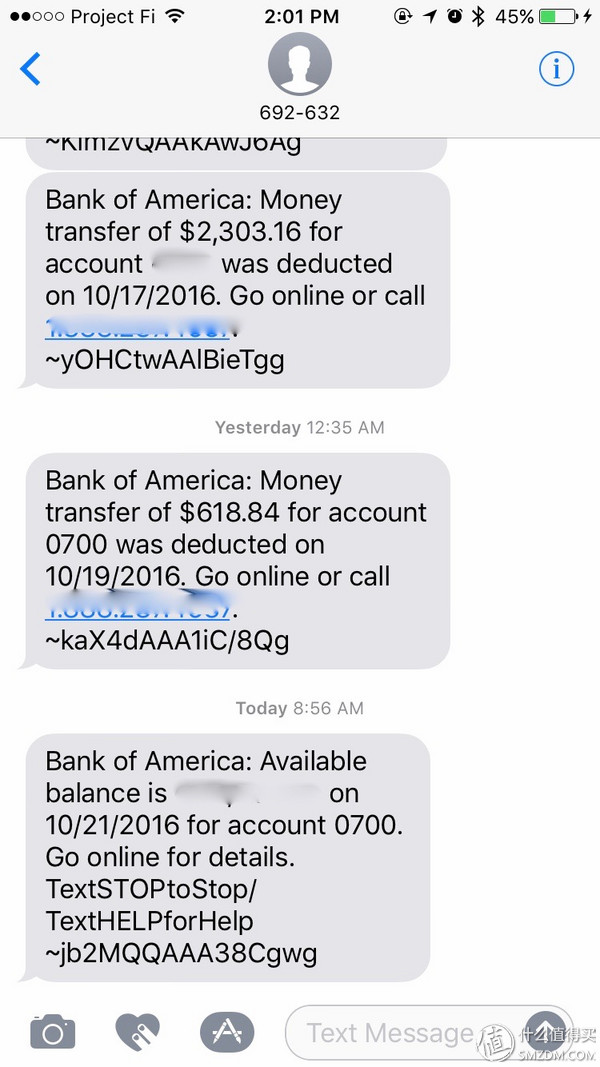Open conversation details info button

(x=556, y=69)
